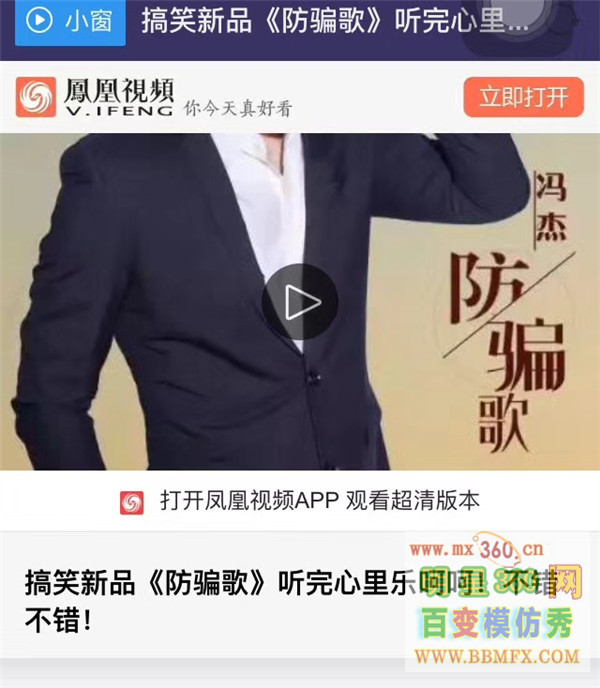The image size is (600, 688).
Task: Play the 防骗歌 video
Action: 300,302
